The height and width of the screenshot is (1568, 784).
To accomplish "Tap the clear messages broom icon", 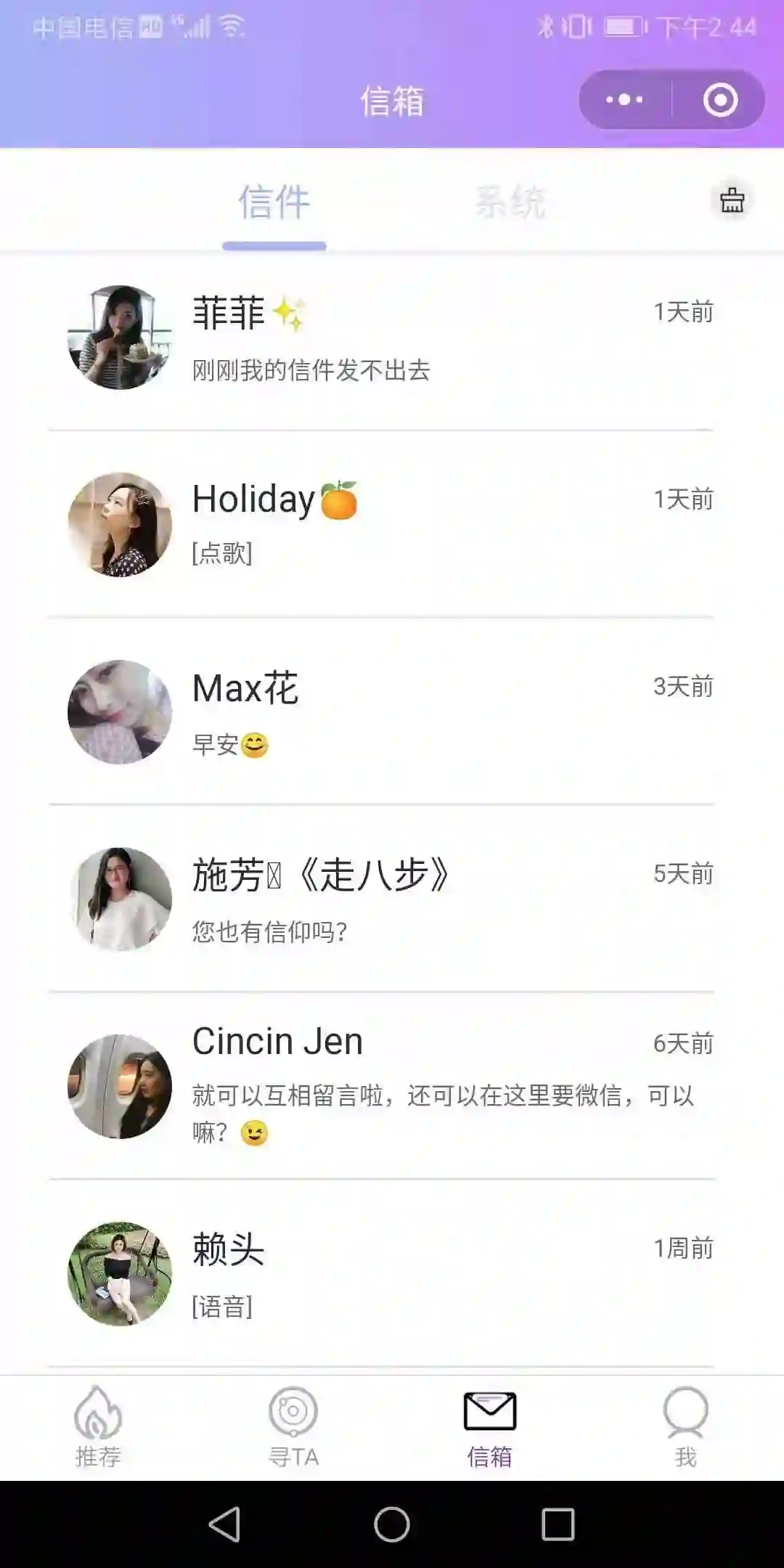I will [732, 200].
